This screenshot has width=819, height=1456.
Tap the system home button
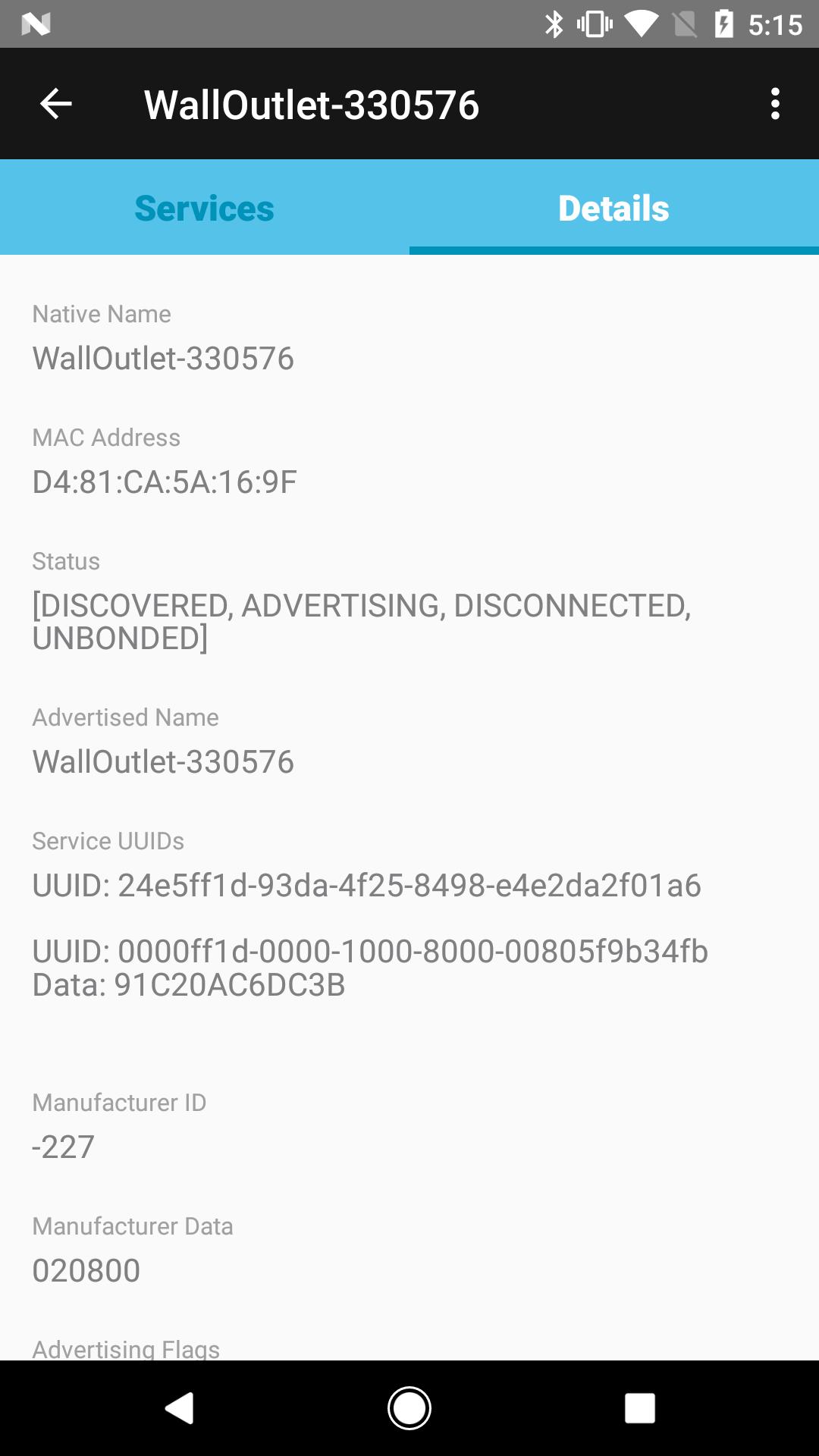(x=409, y=1408)
